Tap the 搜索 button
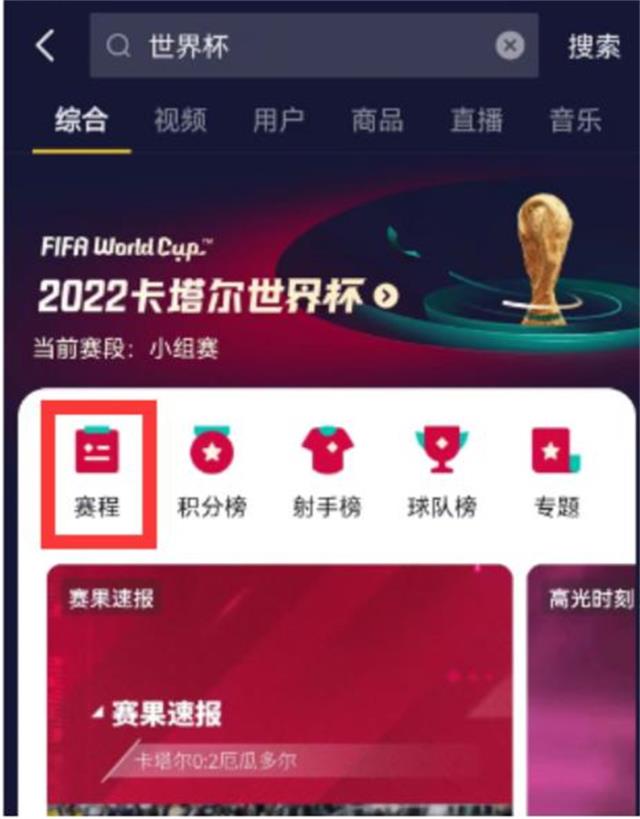The height and width of the screenshot is (819, 640). [x=594, y=46]
